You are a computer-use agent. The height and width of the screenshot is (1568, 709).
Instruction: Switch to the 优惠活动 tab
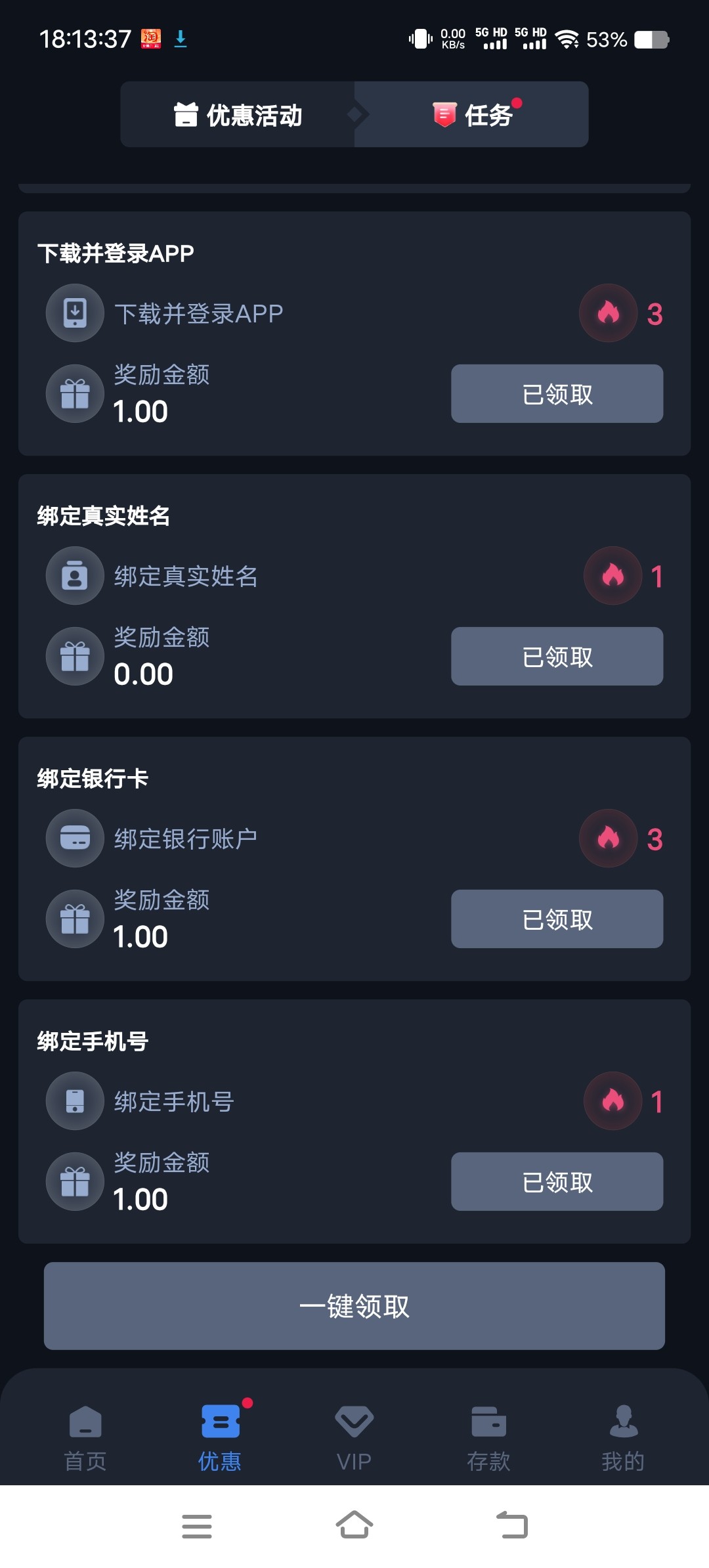(238, 115)
